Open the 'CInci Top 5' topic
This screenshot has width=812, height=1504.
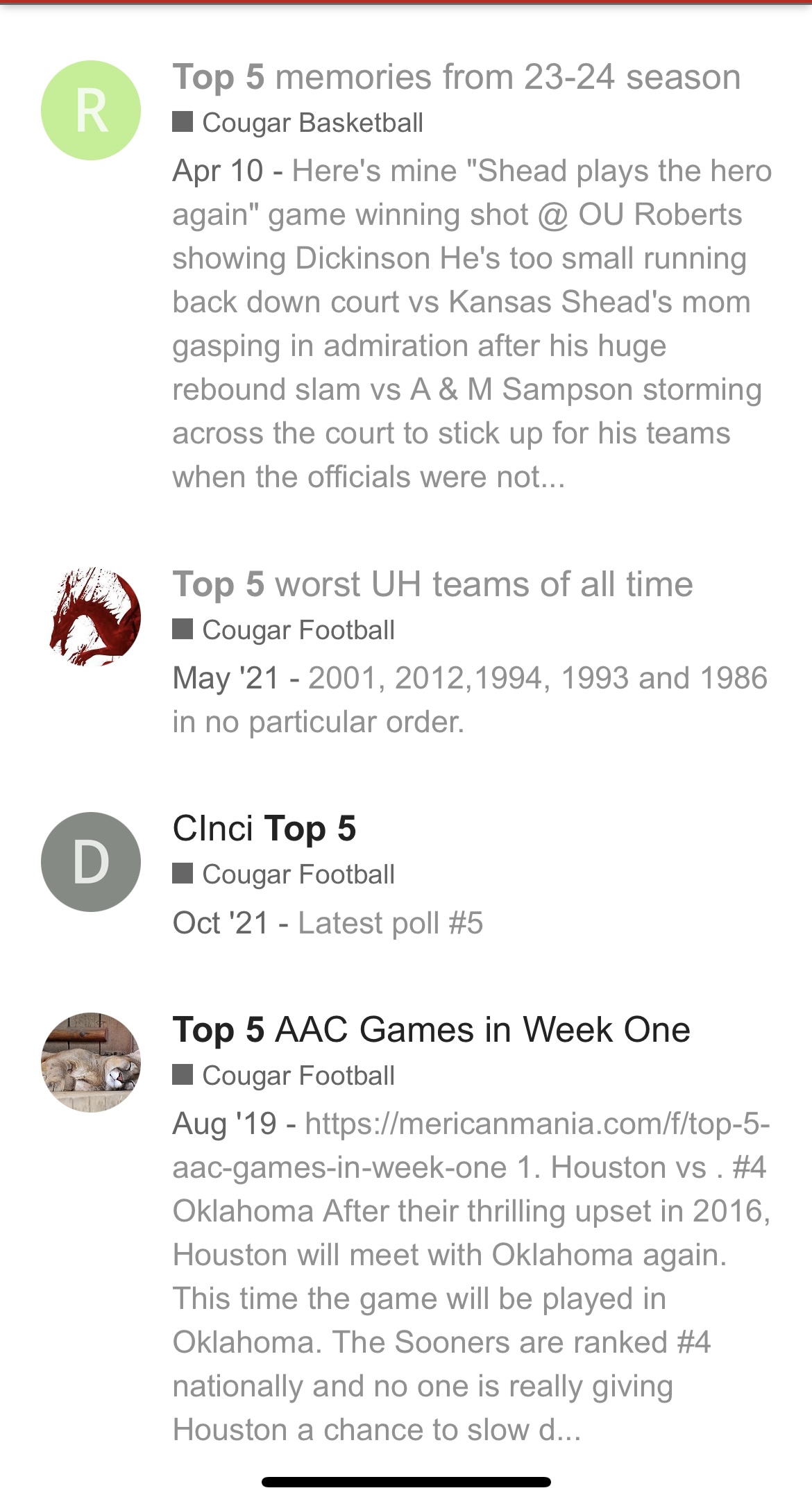click(x=264, y=829)
